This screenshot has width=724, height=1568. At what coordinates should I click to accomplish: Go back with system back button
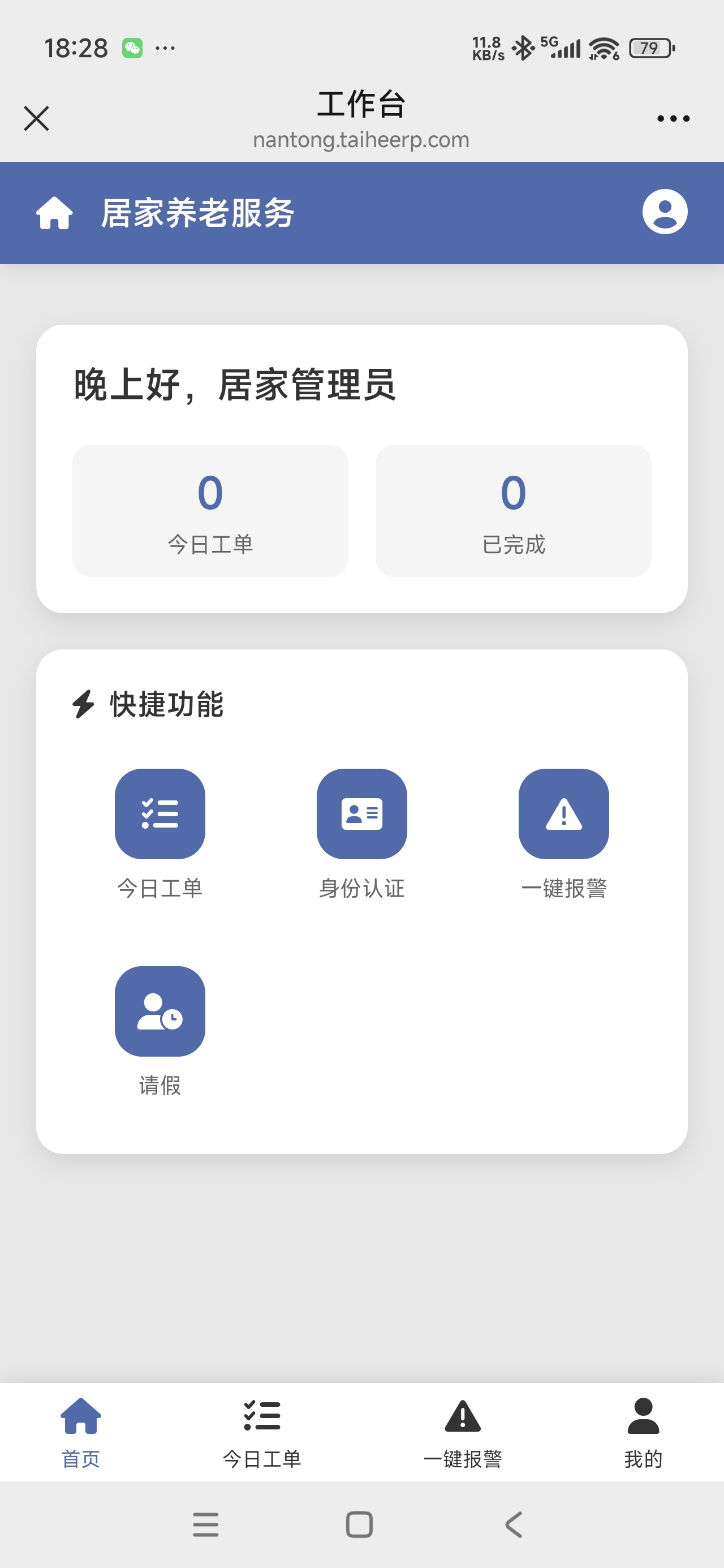[514, 1524]
